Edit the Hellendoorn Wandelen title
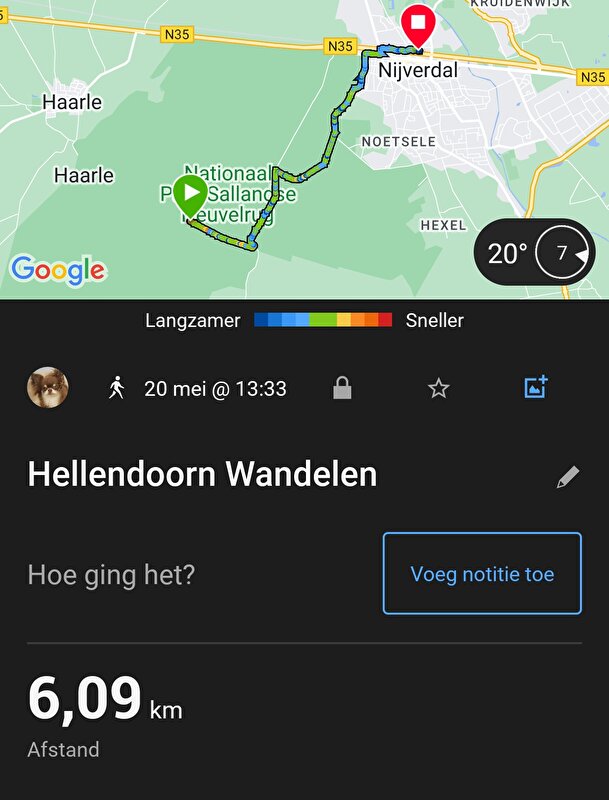 point(567,477)
